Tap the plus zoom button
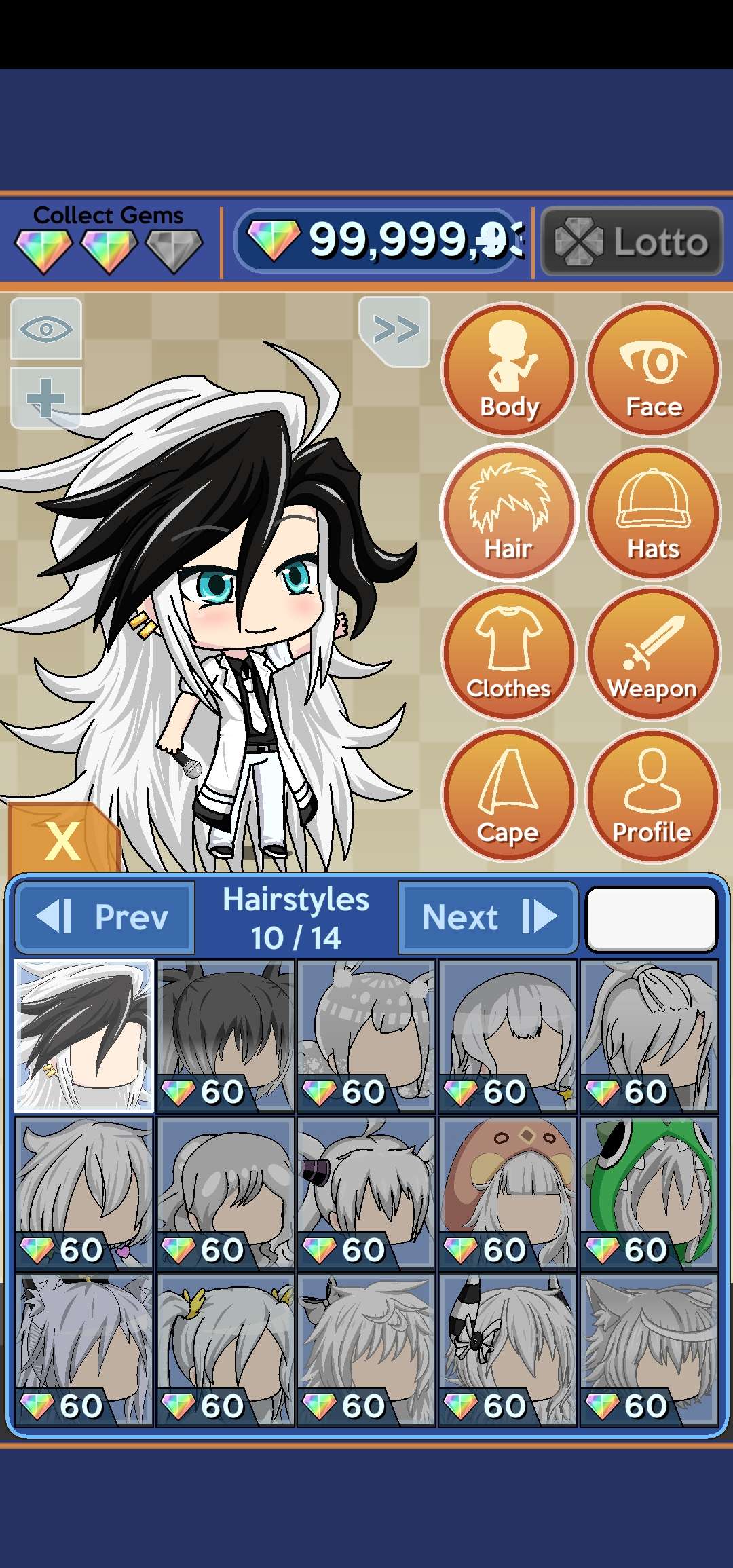Image resolution: width=733 pixels, height=1568 pixels. coord(45,398)
